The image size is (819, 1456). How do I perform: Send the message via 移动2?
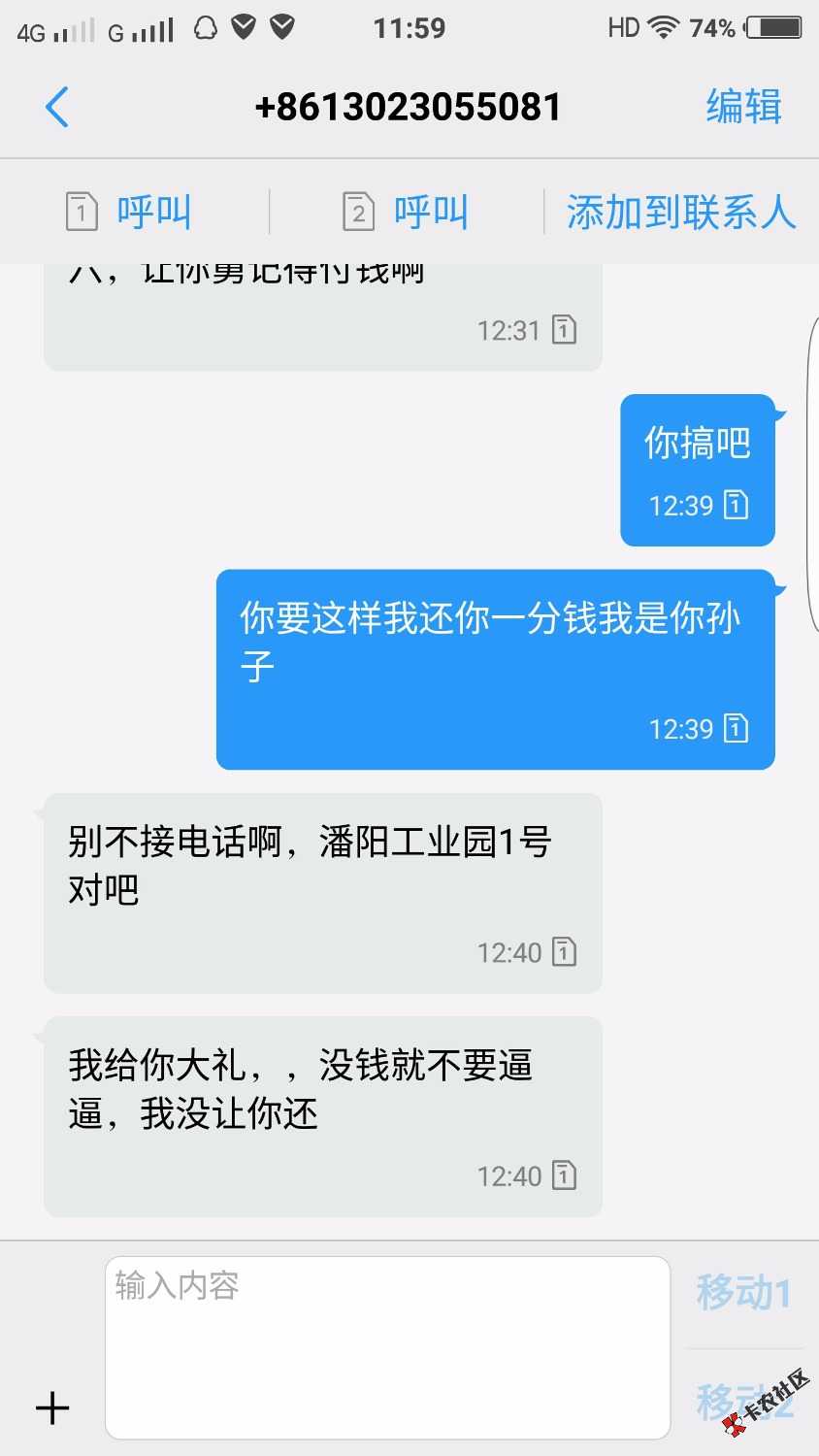pyautogui.click(x=743, y=1401)
